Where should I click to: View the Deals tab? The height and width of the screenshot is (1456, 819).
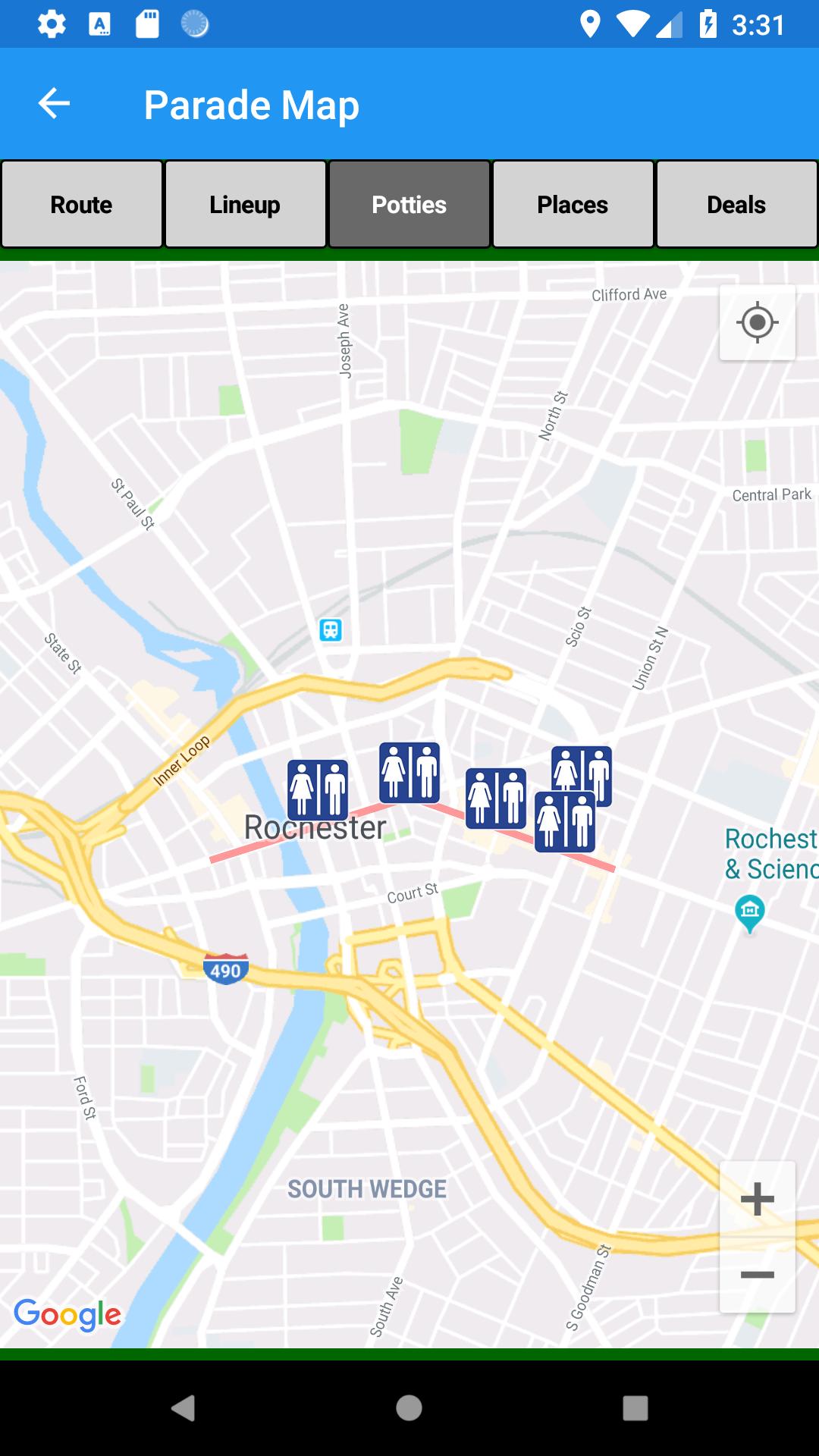tap(736, 203)
